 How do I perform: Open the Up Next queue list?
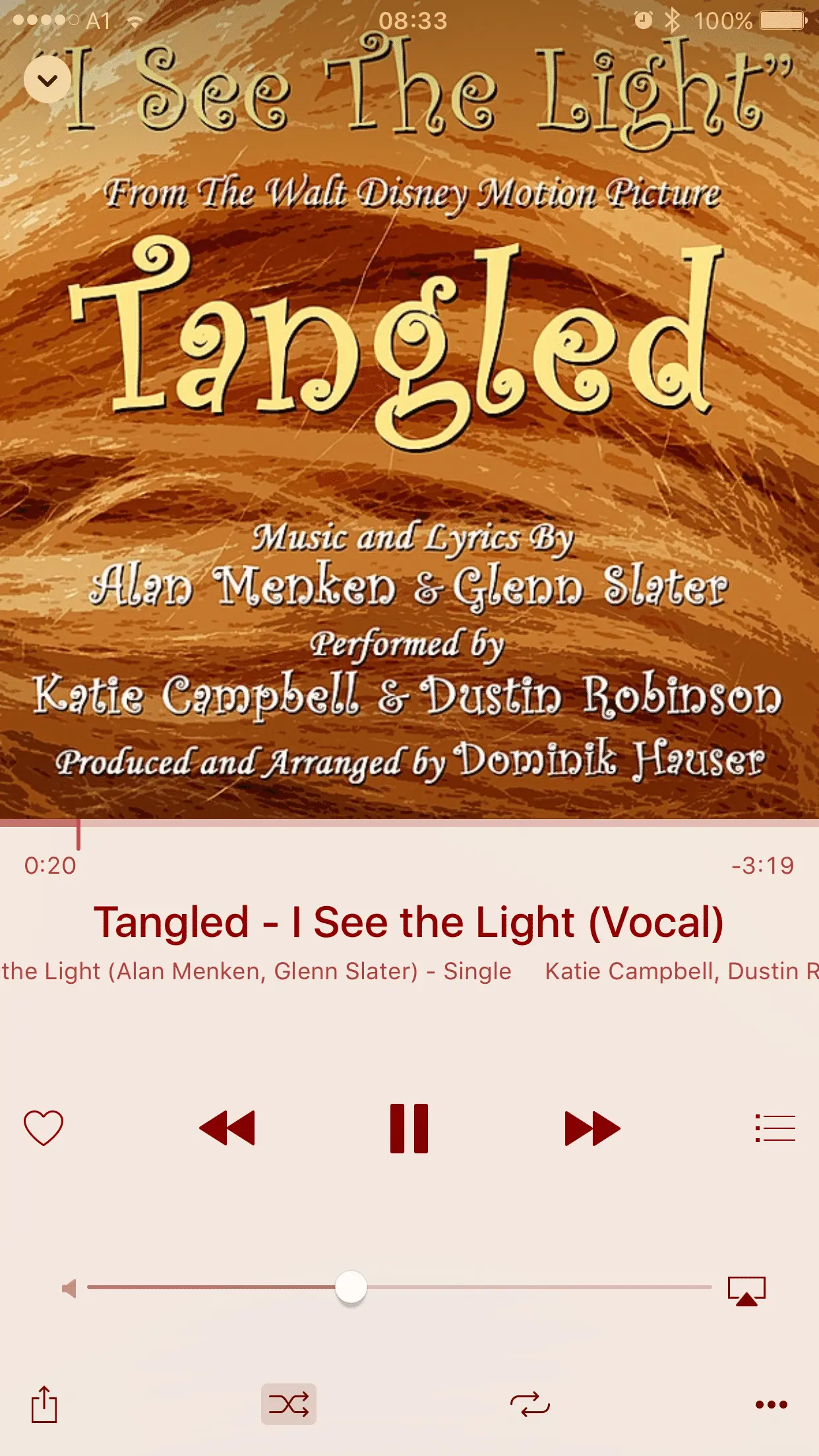coord(775,1128)
